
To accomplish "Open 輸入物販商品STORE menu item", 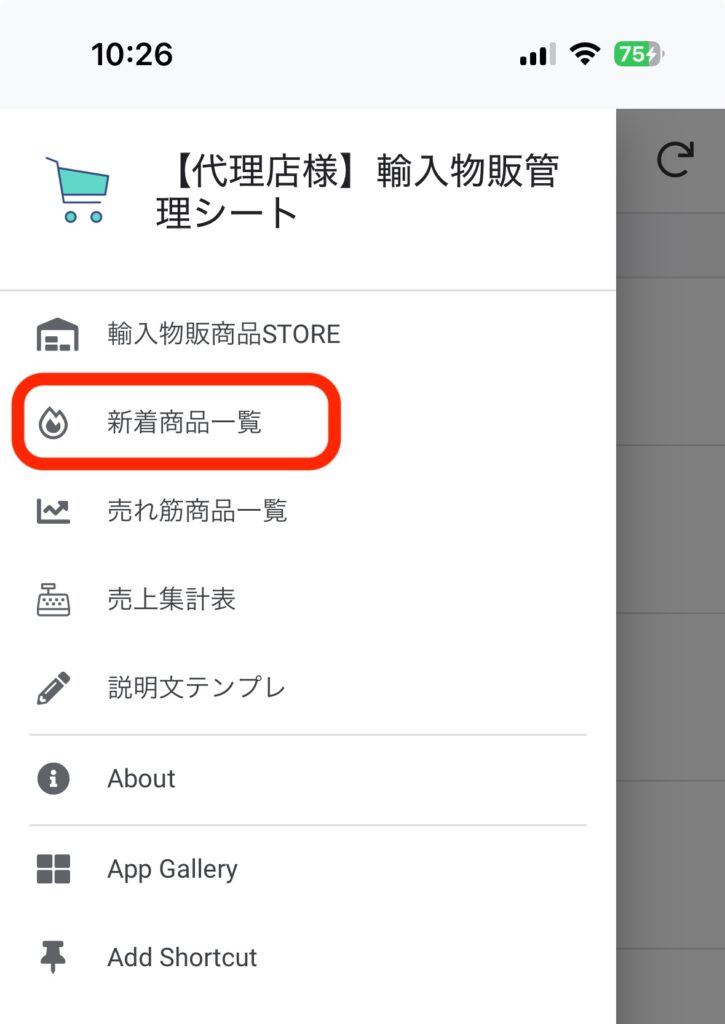I will point(223,334).
